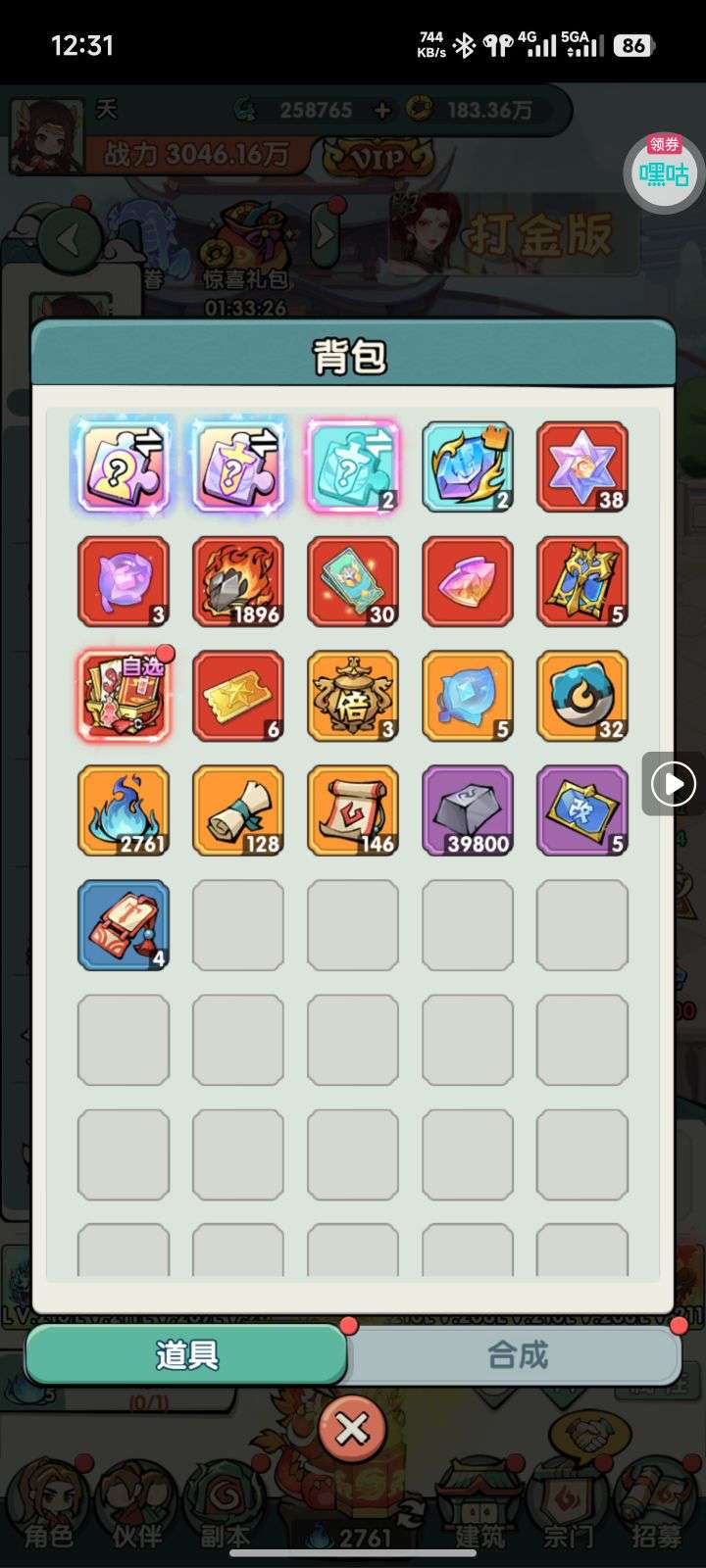Select the dark fire orb item with 32

[582, 696]
